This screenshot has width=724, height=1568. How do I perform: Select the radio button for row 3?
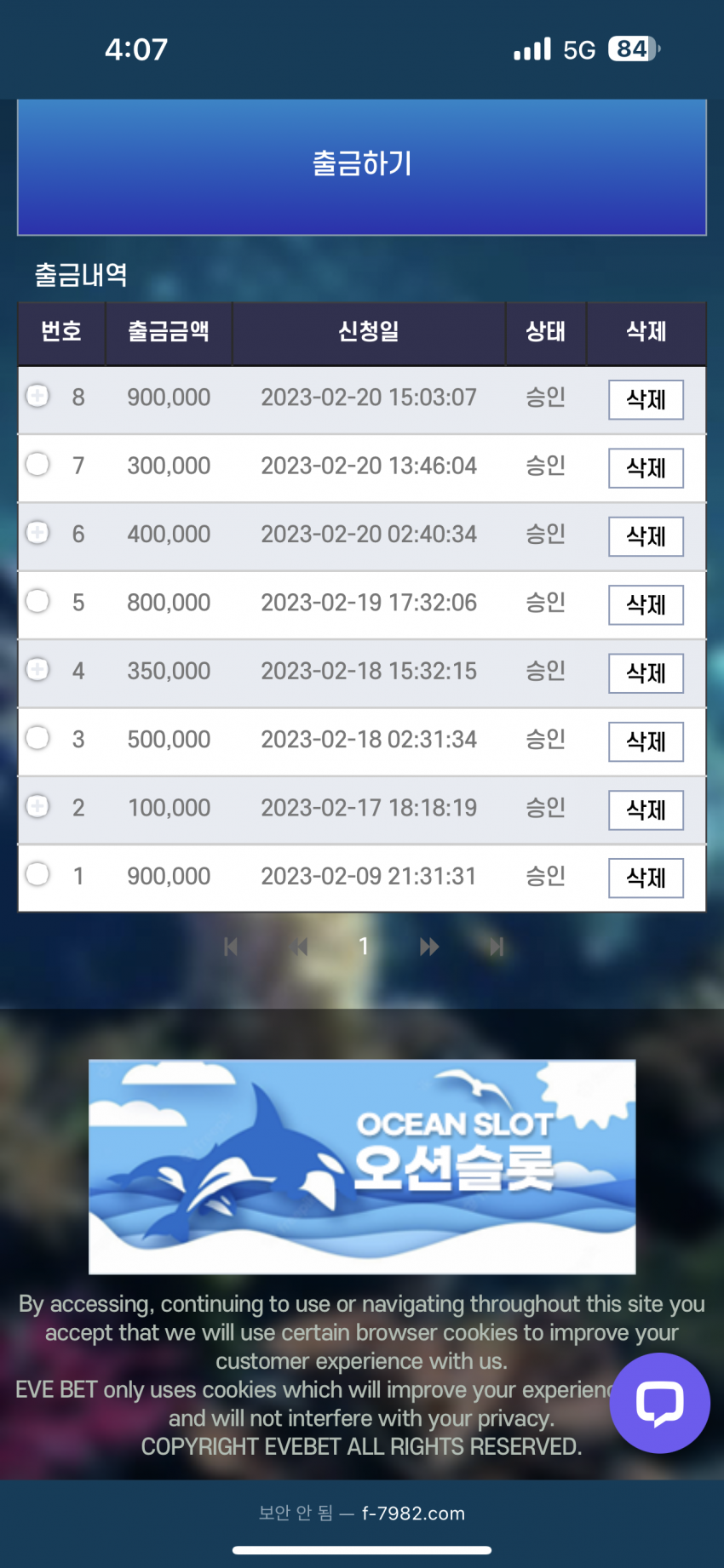pyautogui.click(x=37, y=737)
